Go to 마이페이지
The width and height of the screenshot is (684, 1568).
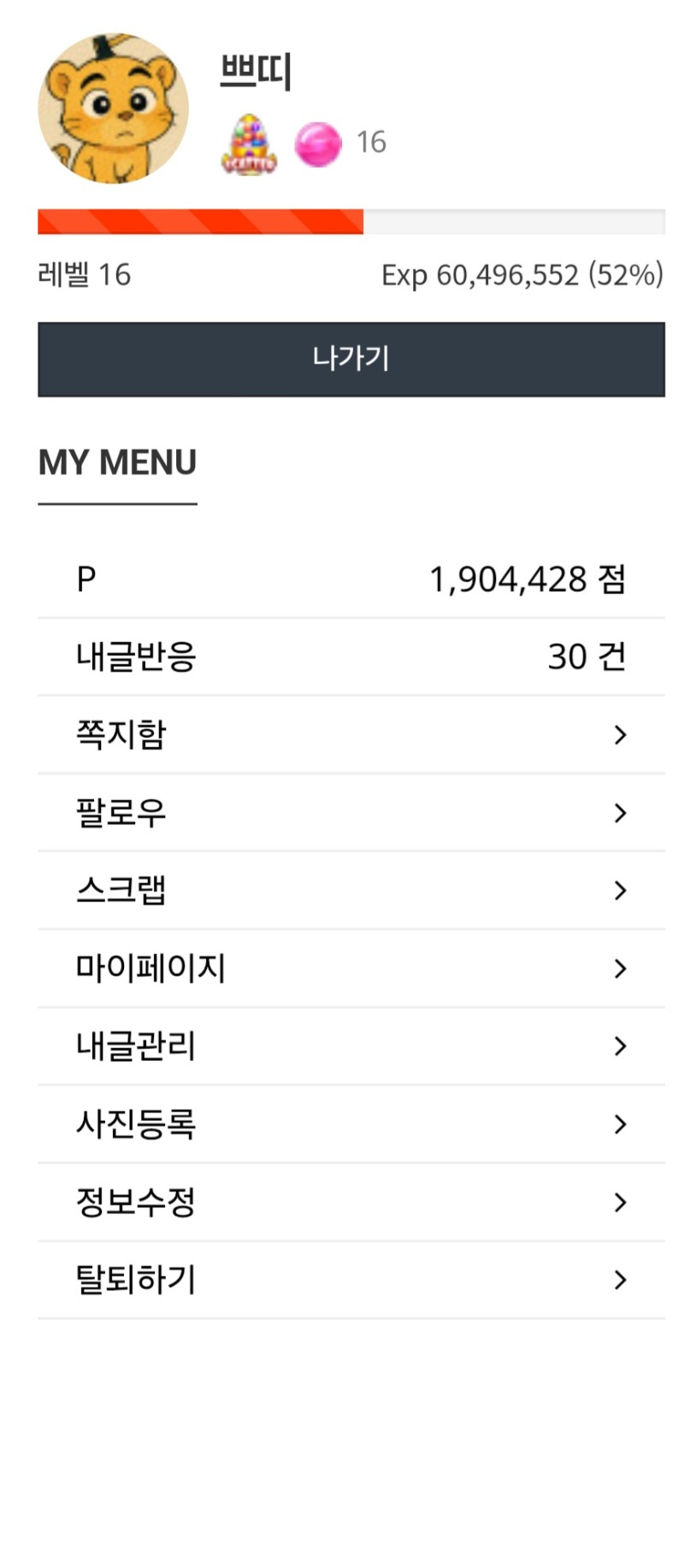[351, 968]
